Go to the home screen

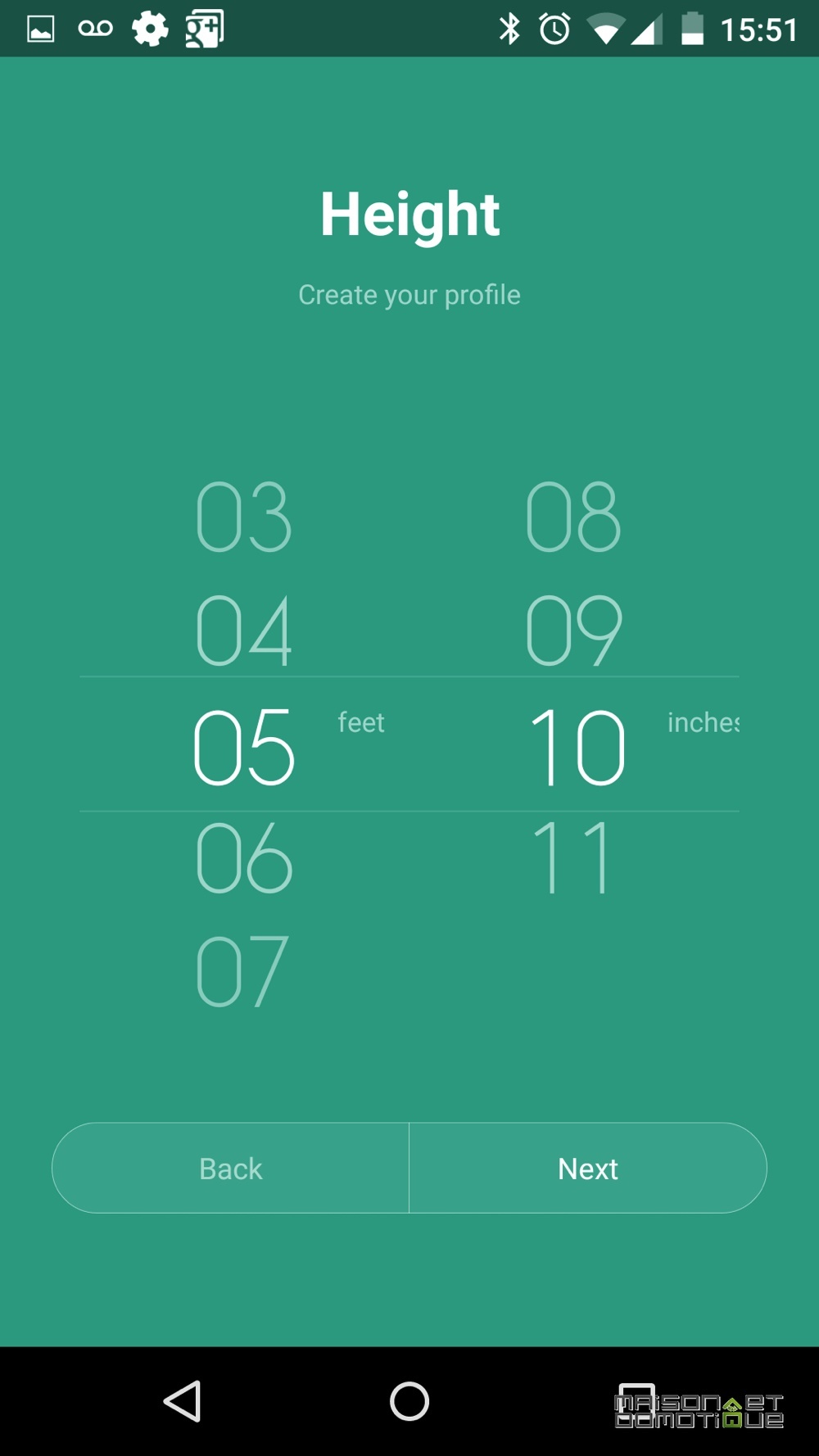pos(409,1401)
